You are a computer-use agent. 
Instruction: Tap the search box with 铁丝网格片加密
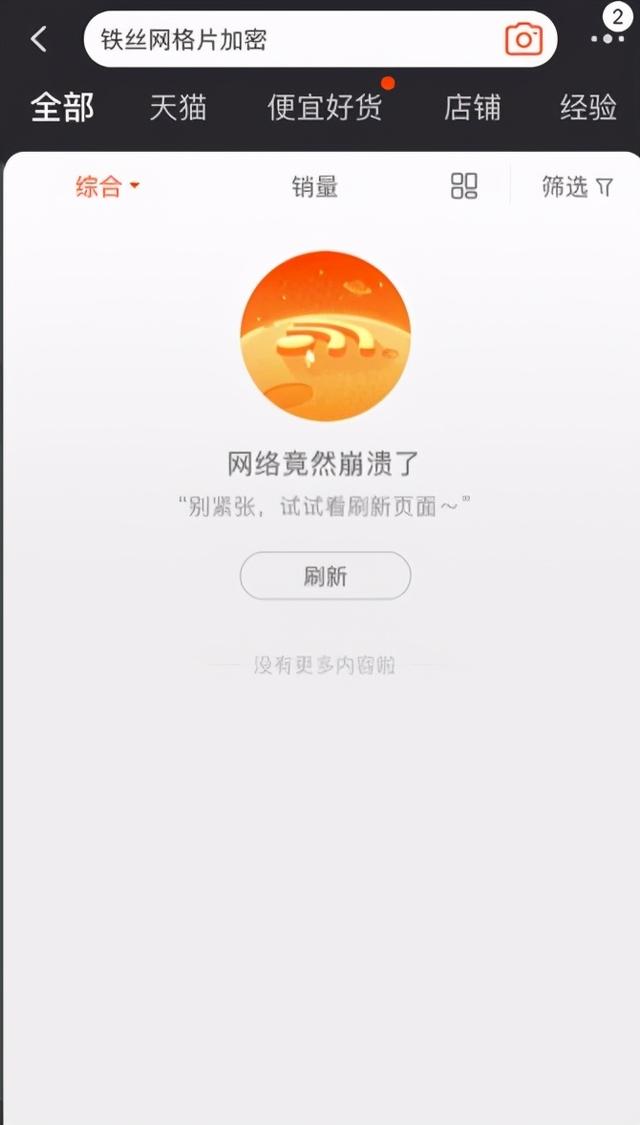[x=320, y=39]
